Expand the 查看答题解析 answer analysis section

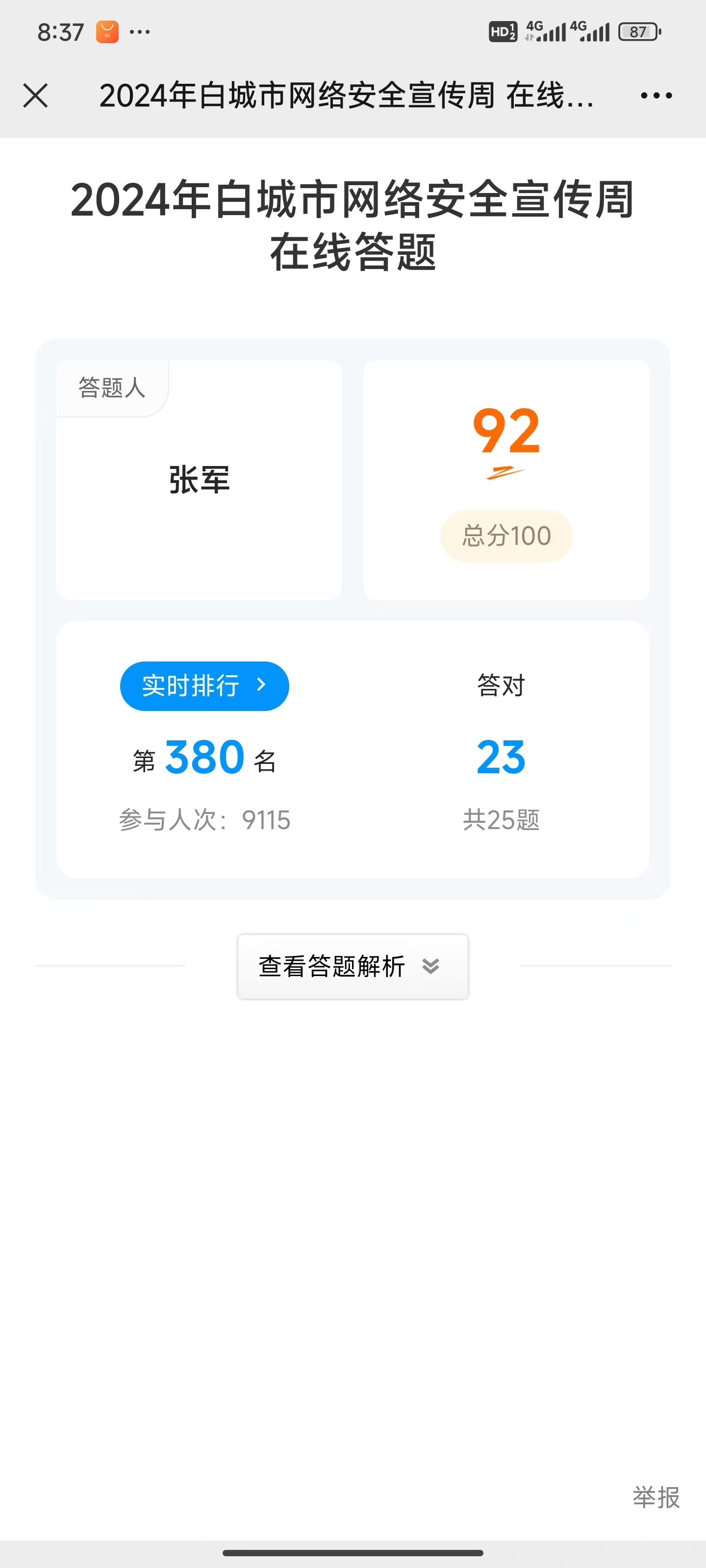[x=352, y=966]
